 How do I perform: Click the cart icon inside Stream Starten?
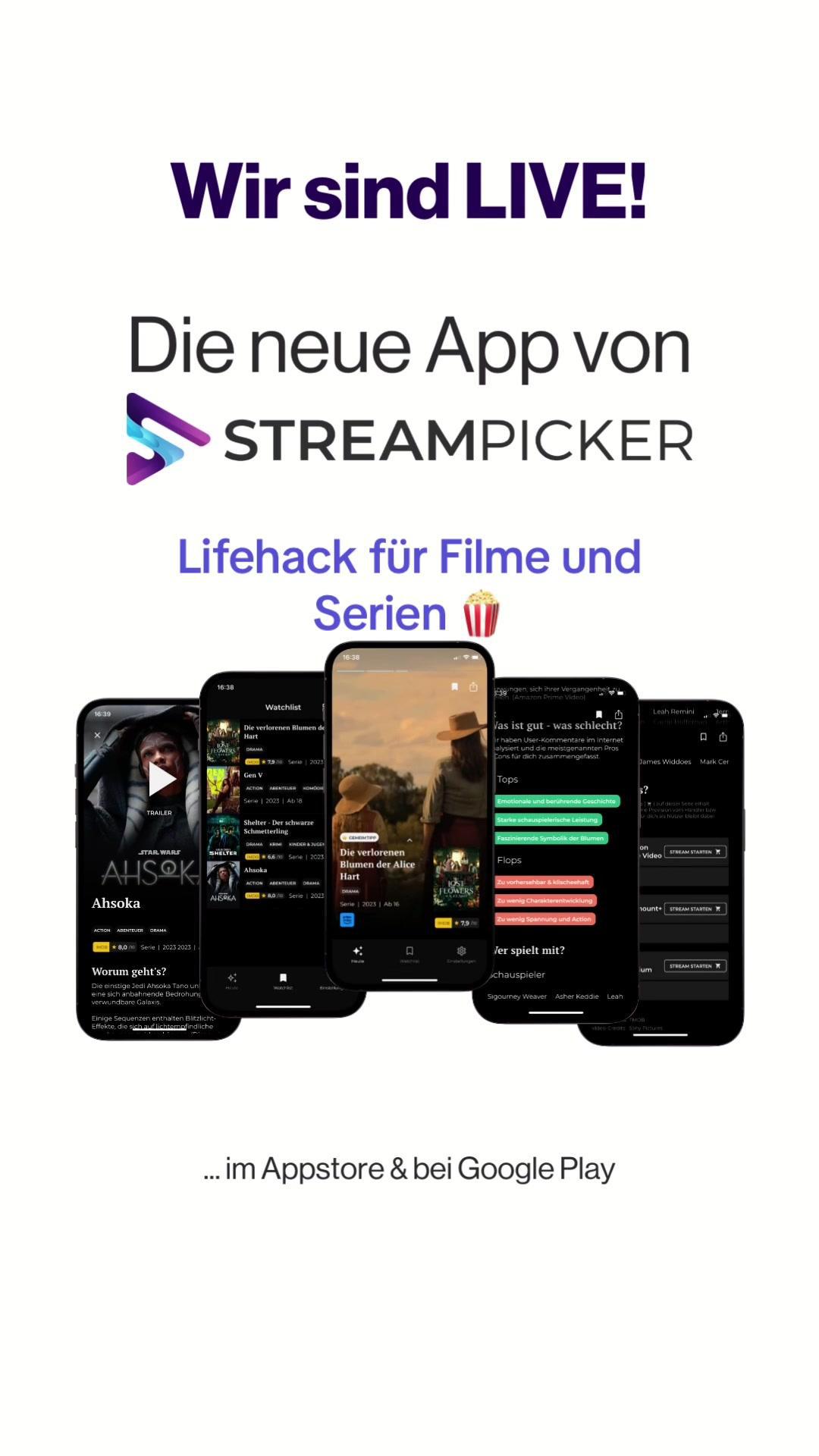pos(717,851)
